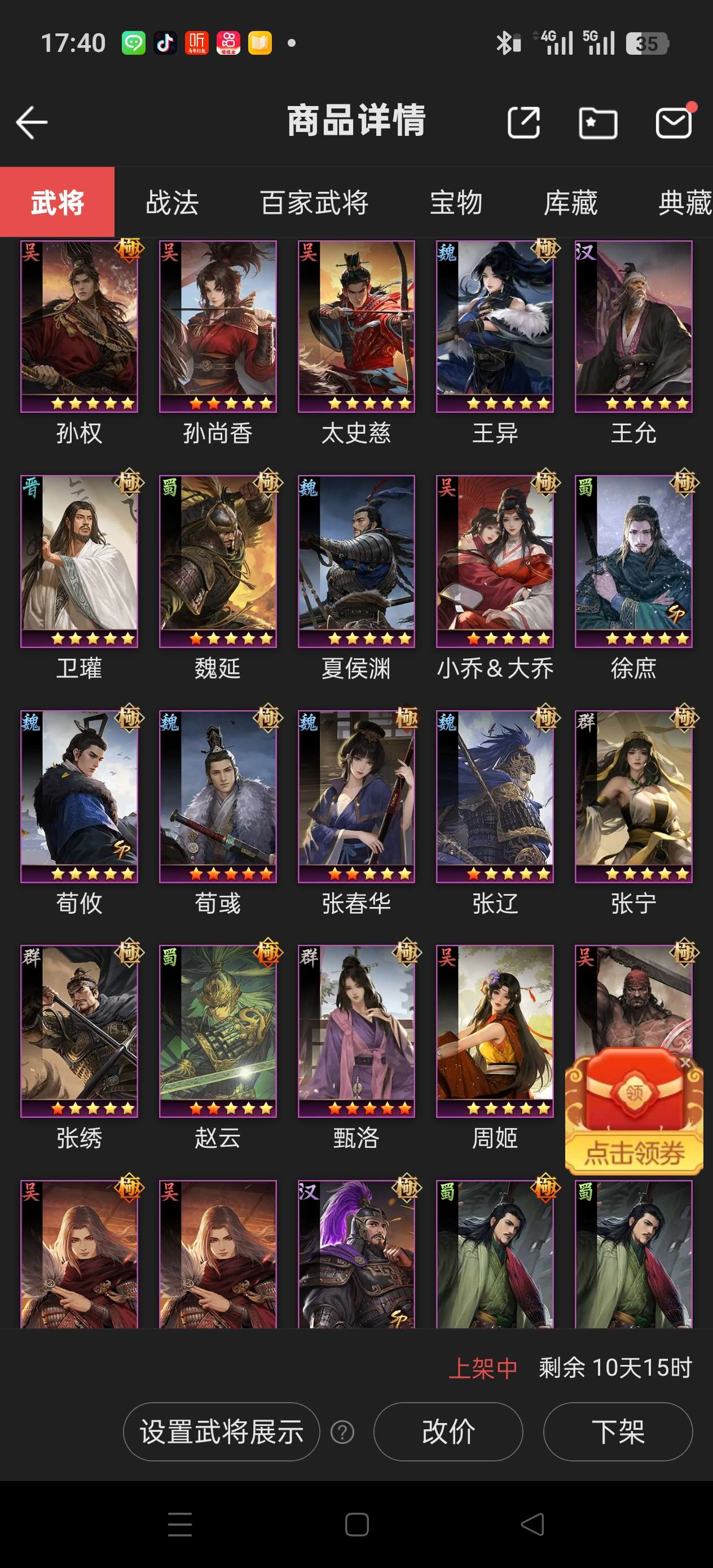Image resolution: width=713 pixels, height=1568 pixels.
Task: Open the 赵云 general card
Action: click(x=218, y=1031)
